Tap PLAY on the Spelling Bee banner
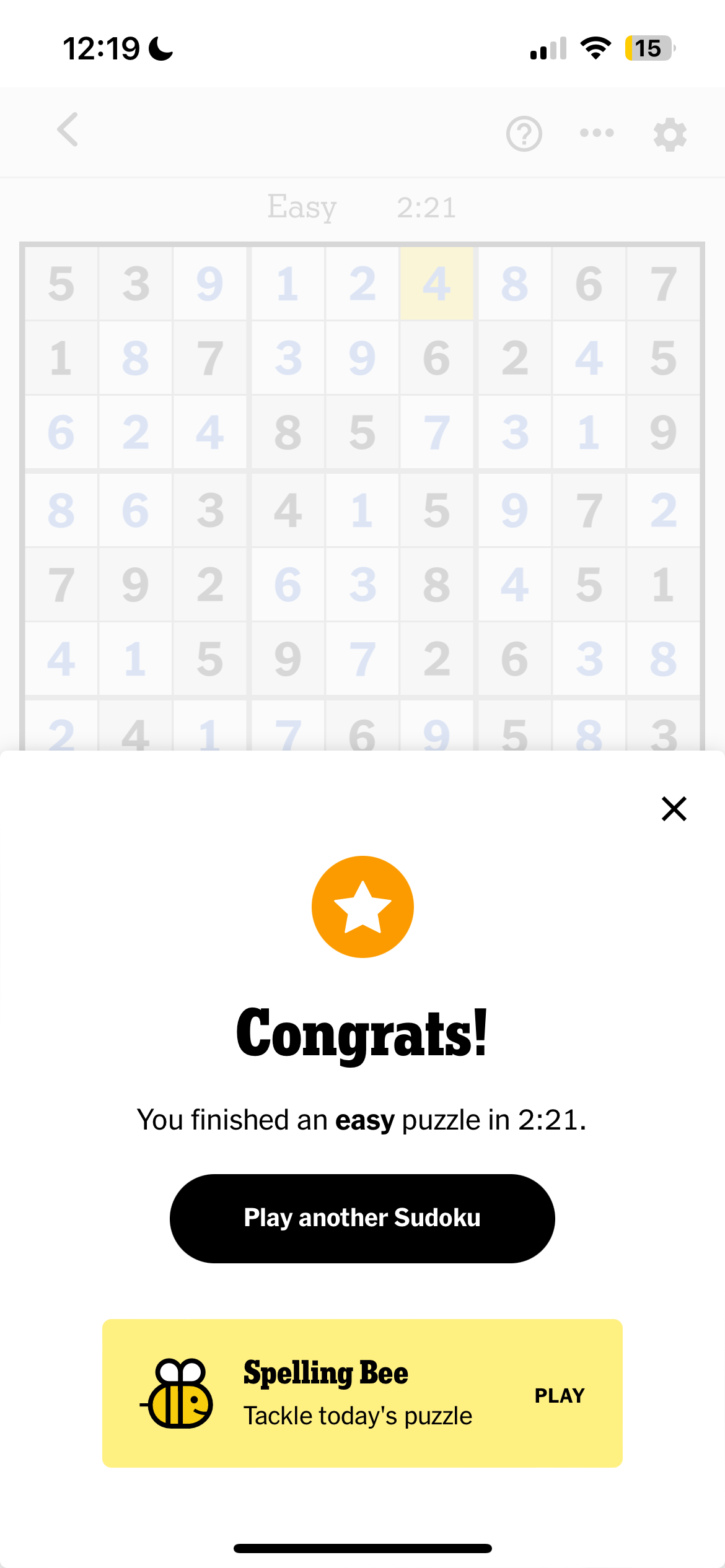725x1568 pixels. [560, 1395]
